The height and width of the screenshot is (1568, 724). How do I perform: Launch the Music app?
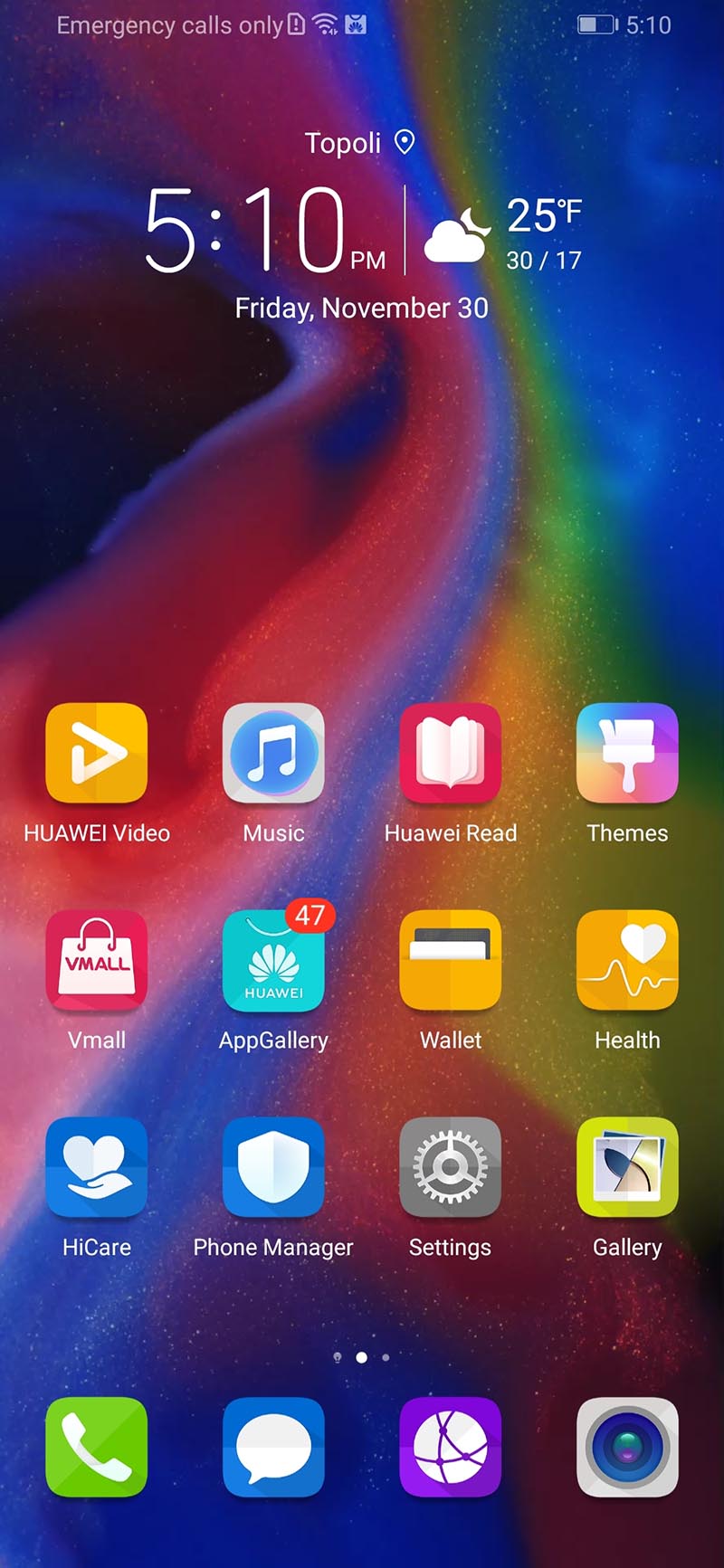pos(273,753)
